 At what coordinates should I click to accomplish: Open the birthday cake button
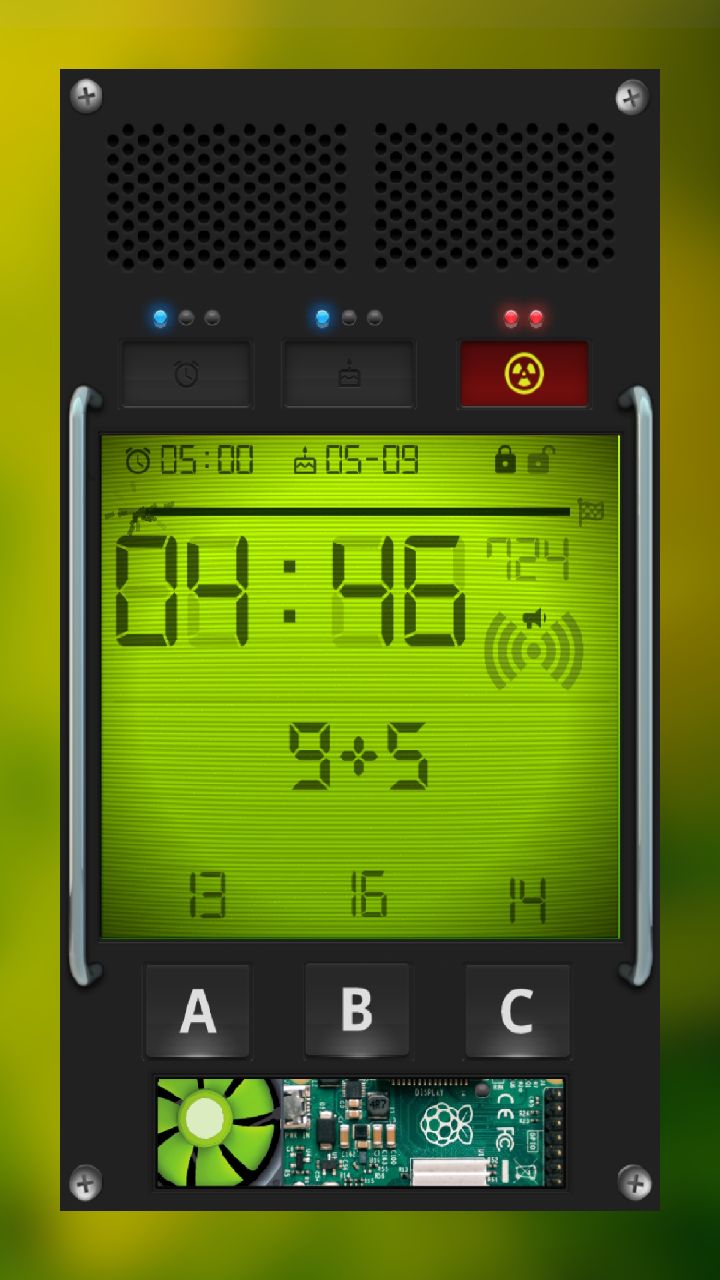(348, 374)
